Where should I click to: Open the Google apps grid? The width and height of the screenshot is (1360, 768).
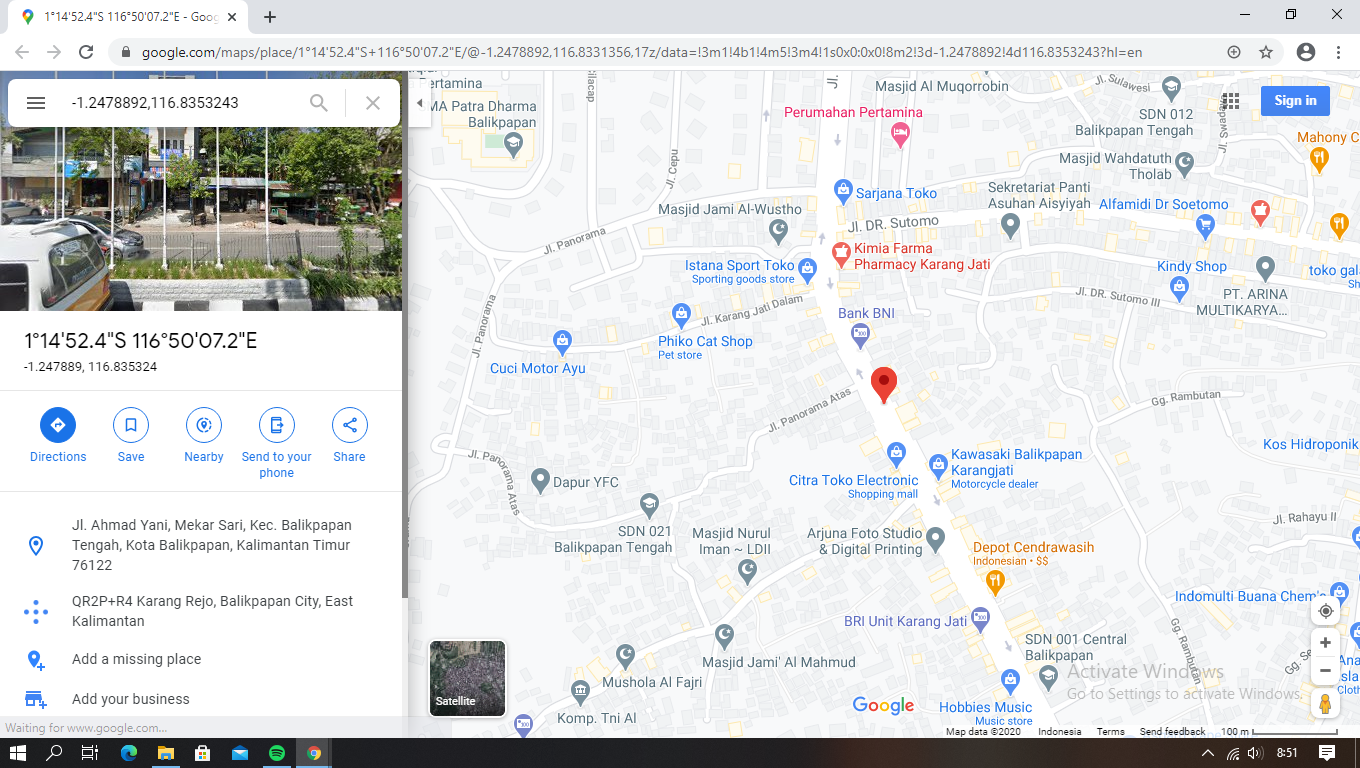[x=1231, y=101]
